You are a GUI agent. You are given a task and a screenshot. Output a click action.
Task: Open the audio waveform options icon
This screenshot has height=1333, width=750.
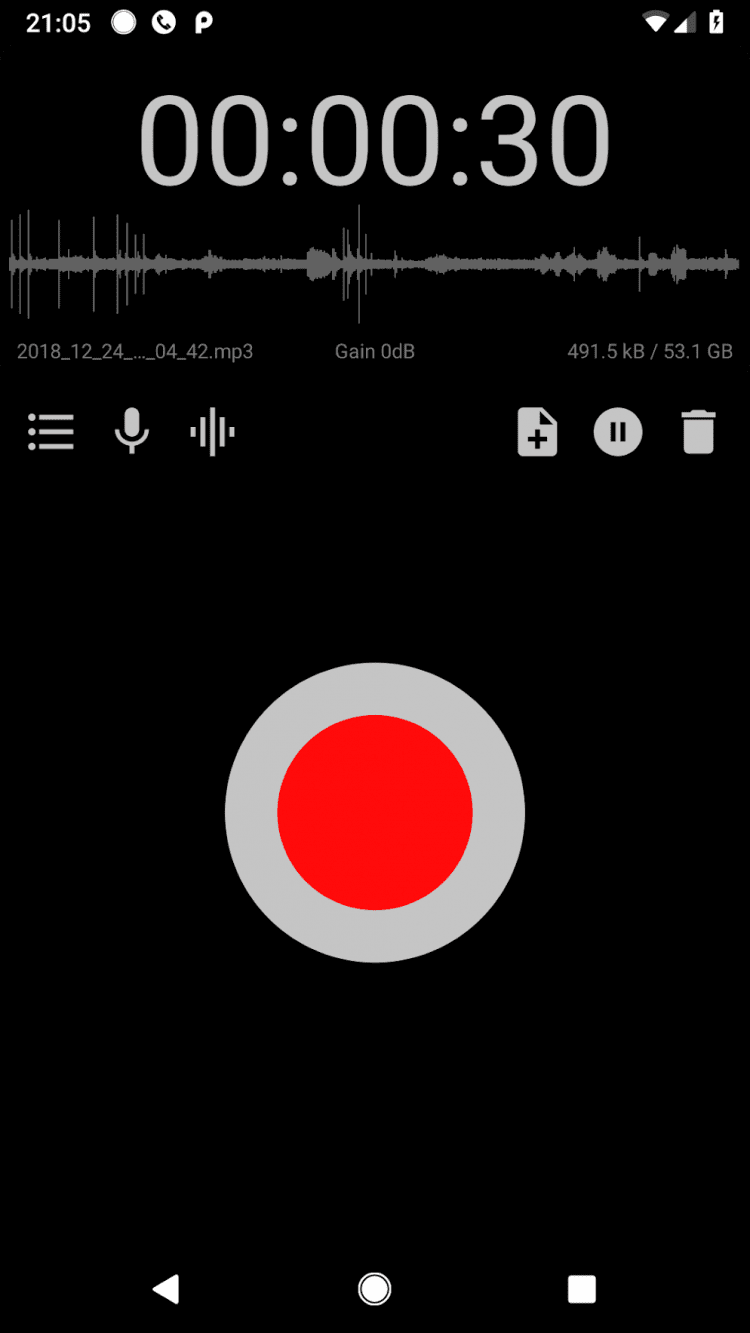(212, 432)
